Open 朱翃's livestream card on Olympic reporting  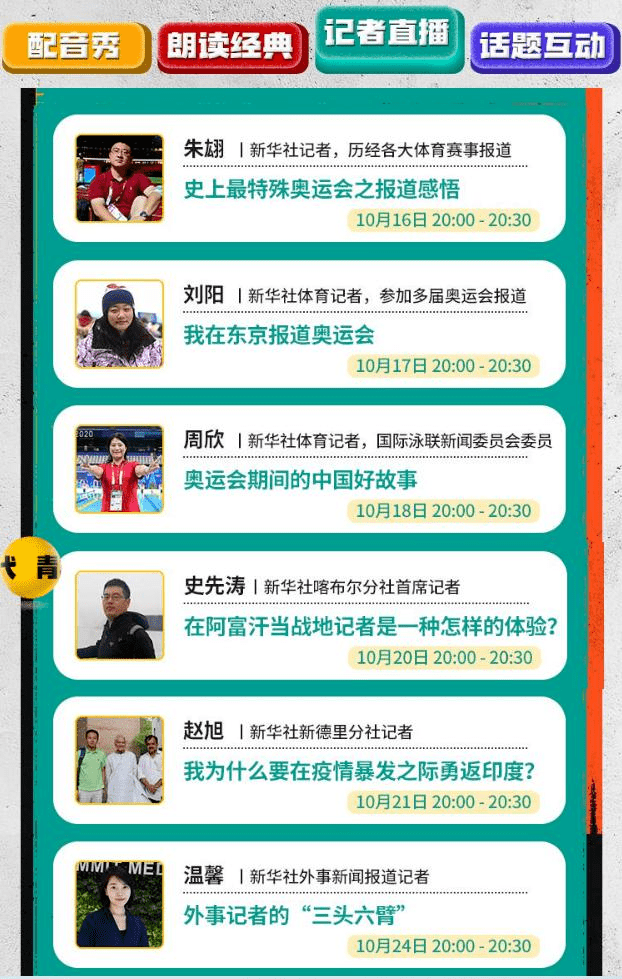click(x=321, y=189)
